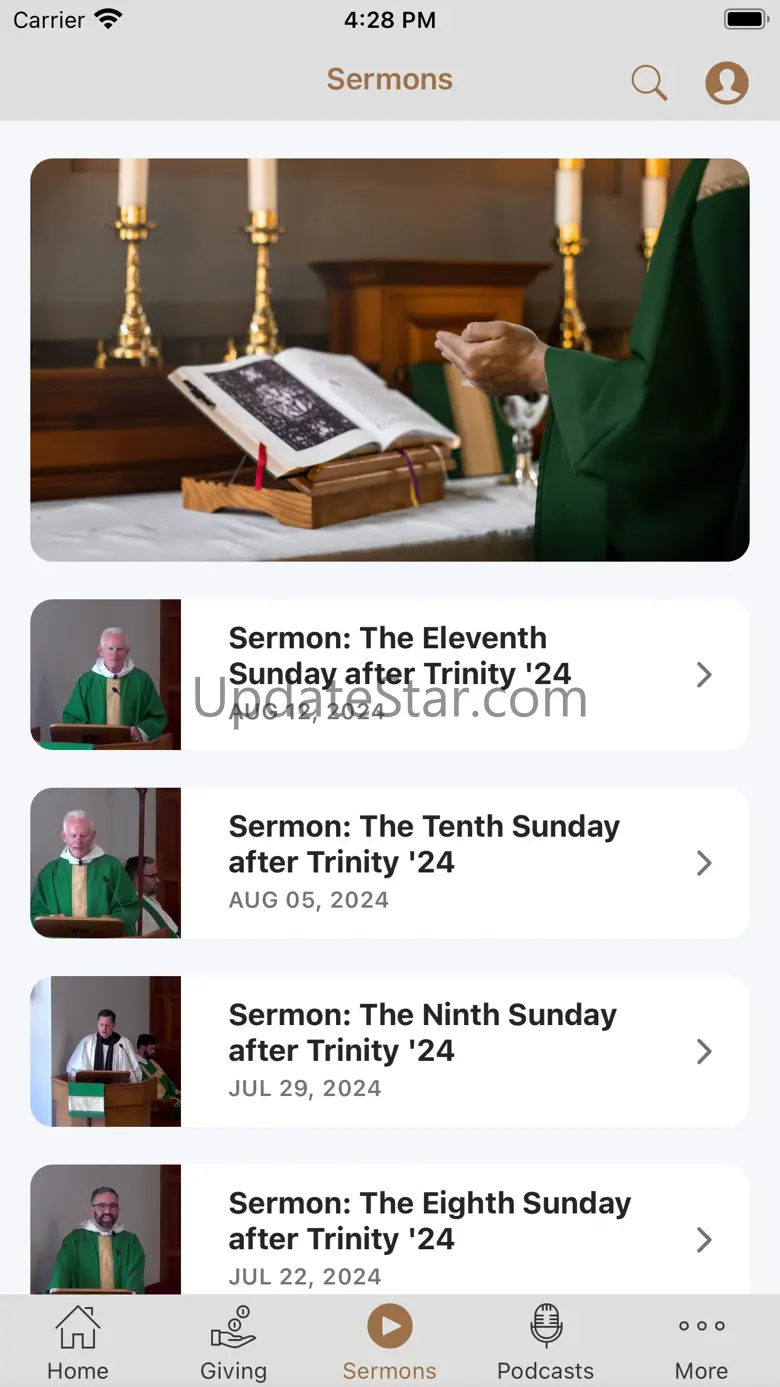This screenshot has width=780, height=1387.
Task: Open the search magnifier icon
Action: click(649, 82)
